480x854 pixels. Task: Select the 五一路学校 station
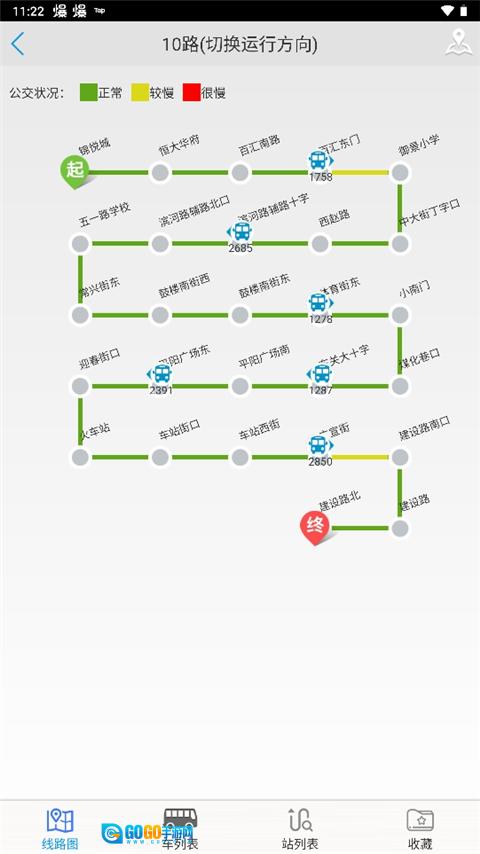[x=80, y=244]
